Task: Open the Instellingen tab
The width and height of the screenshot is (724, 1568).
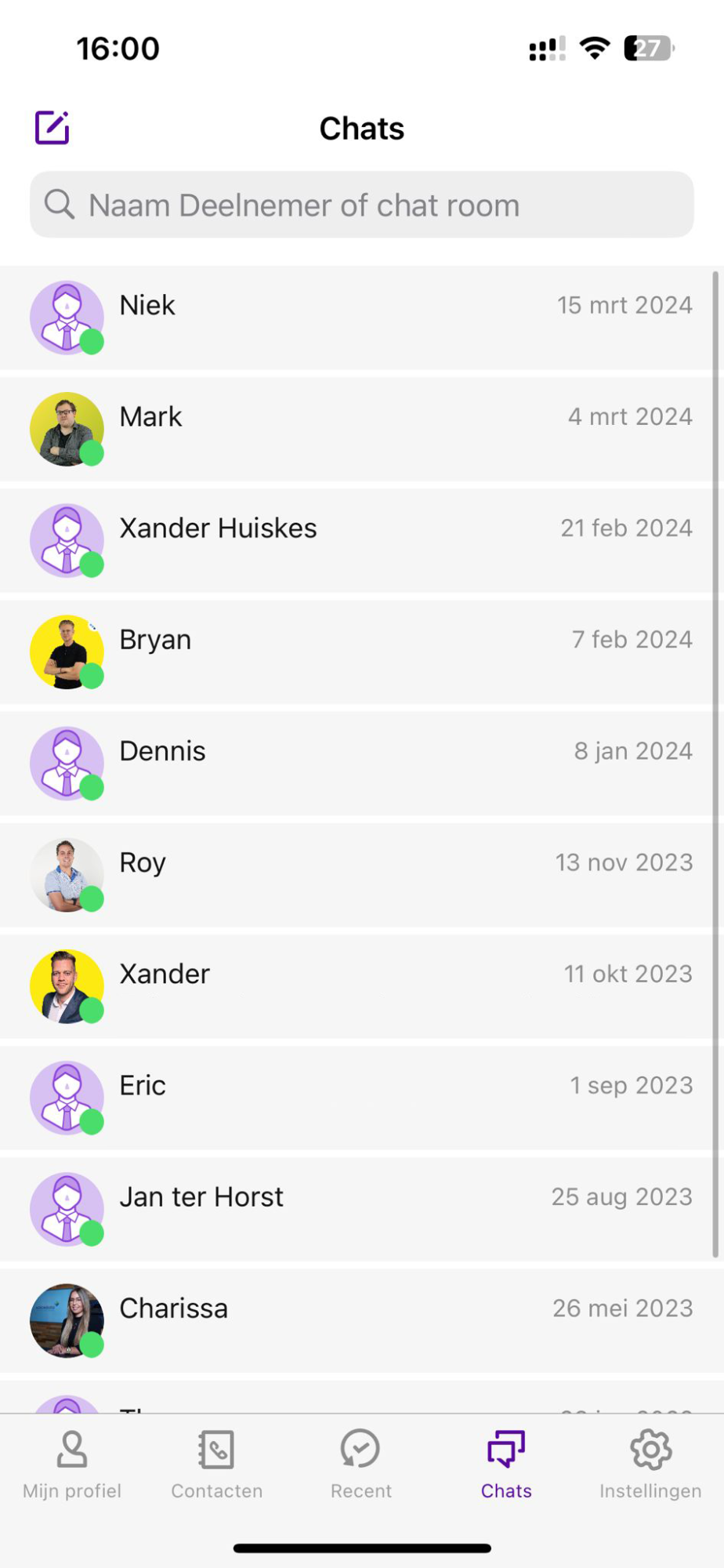Action: [x=651, y=1464]
